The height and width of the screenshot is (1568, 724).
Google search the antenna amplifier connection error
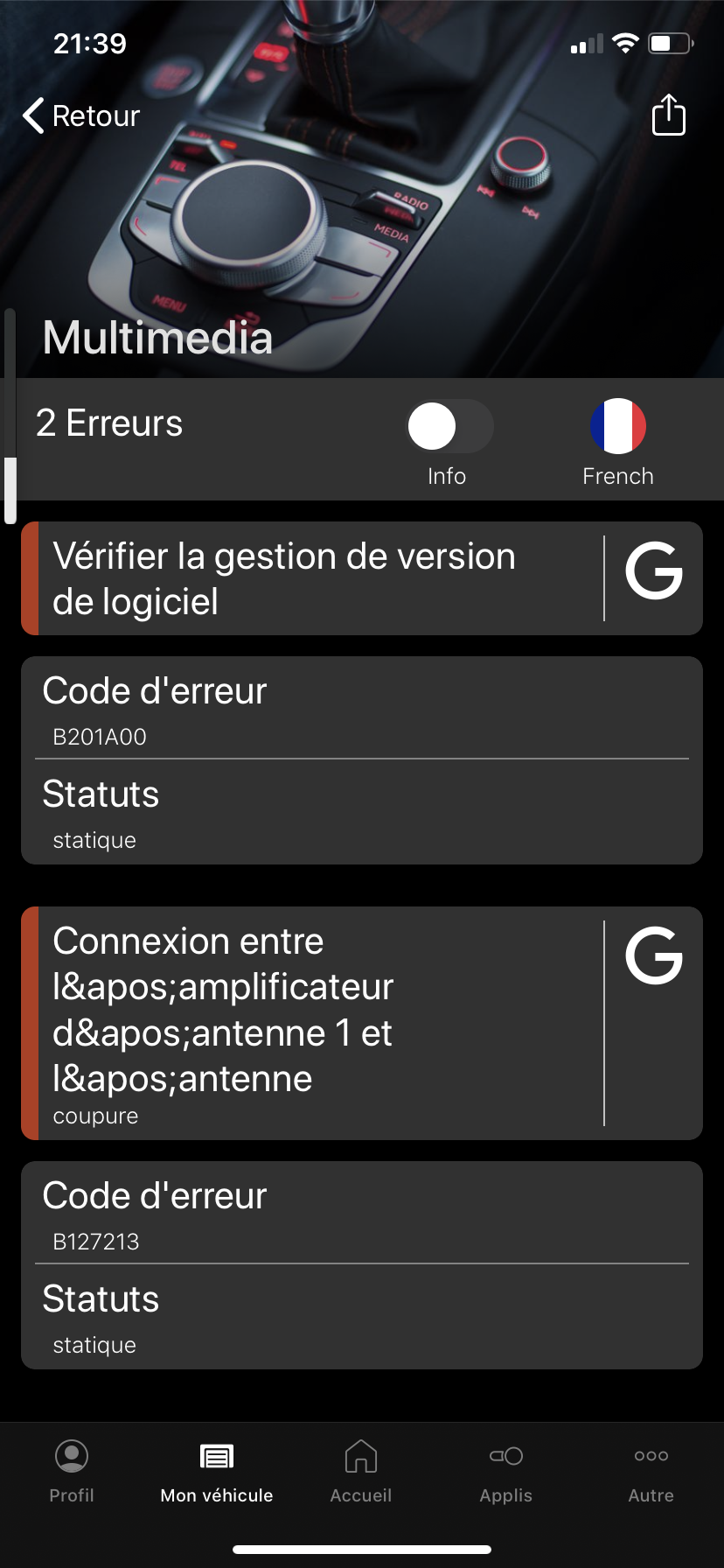coord(654,955)
